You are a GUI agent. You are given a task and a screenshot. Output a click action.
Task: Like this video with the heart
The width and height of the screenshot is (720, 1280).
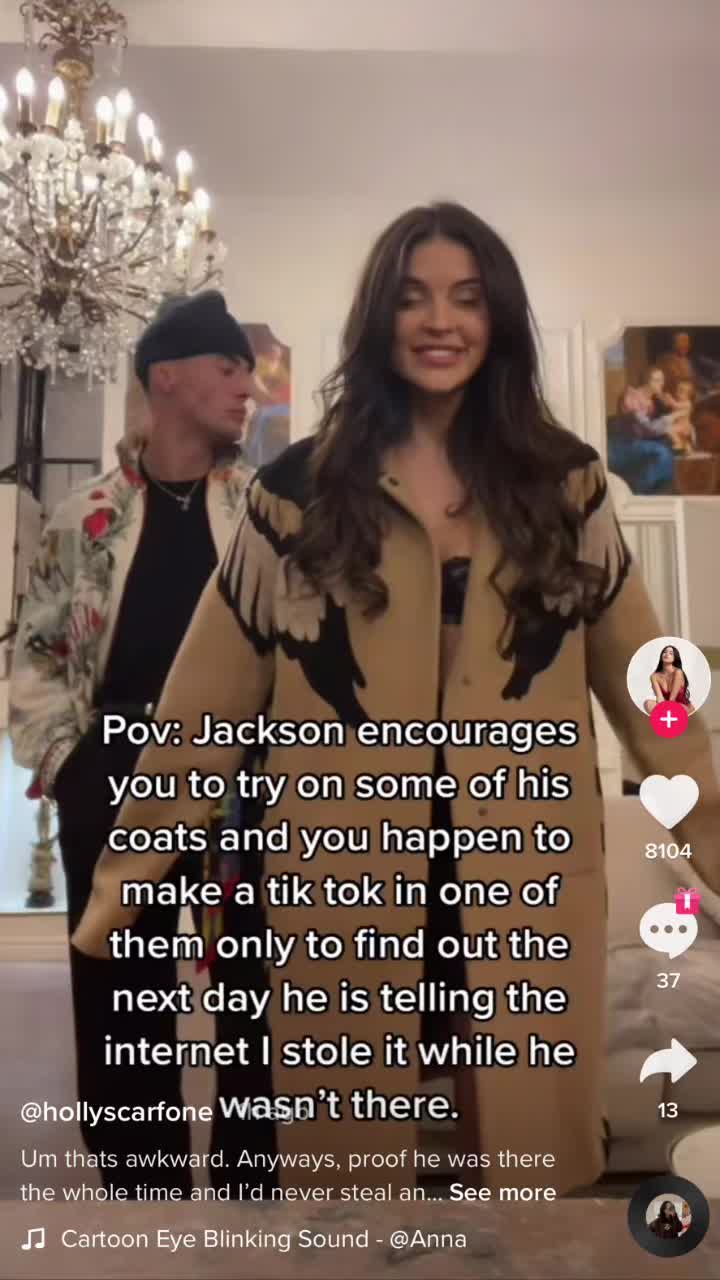click(x=668, y=801)
